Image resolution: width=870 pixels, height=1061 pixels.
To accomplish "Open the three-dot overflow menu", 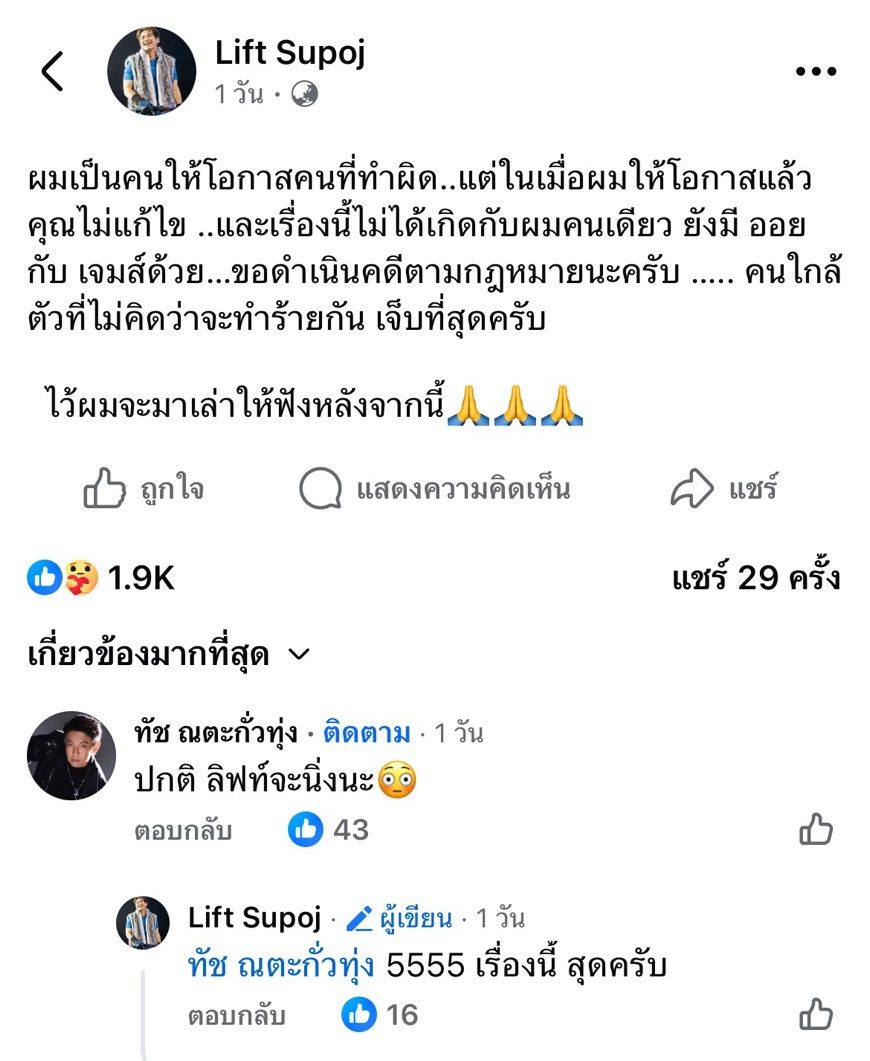I will point(814,72).
